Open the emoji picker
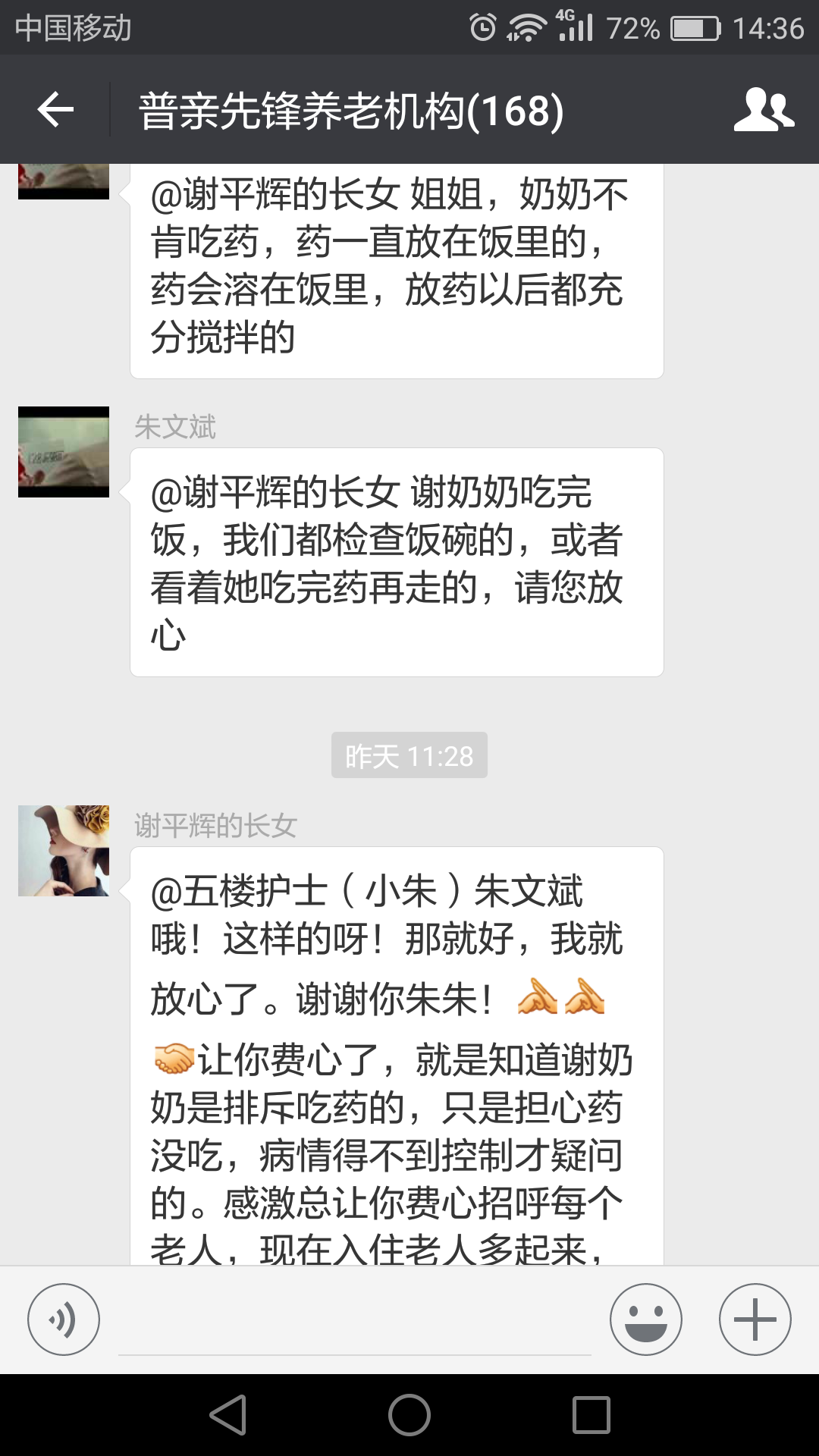The height and width of the screenshot is (1456, 819). tap(646, 1319)
